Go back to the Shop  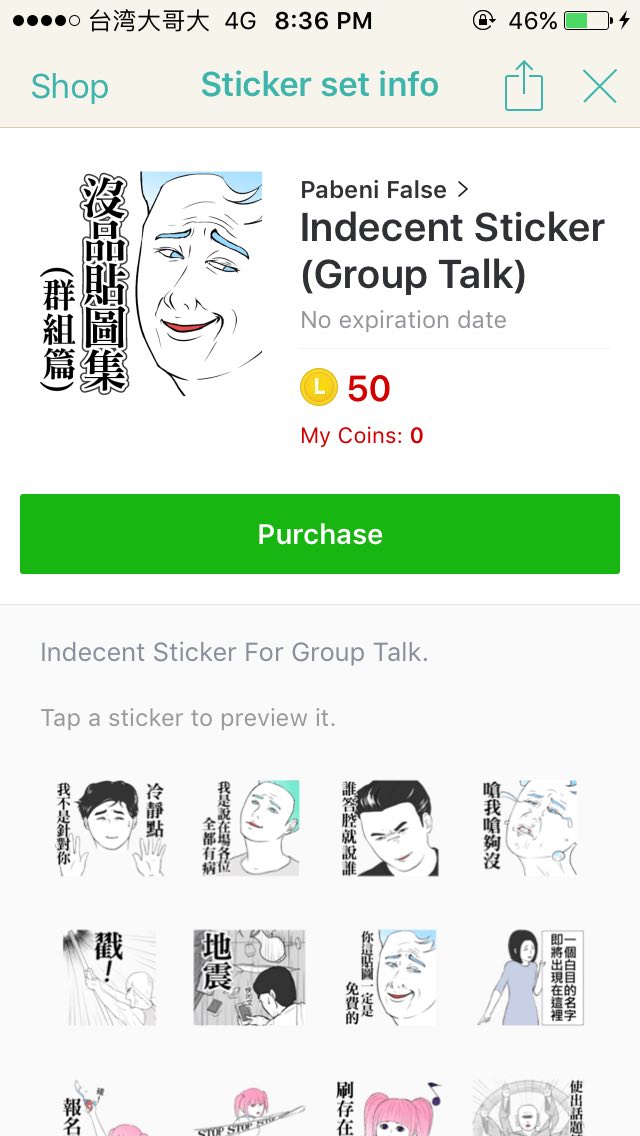[69, 87]
